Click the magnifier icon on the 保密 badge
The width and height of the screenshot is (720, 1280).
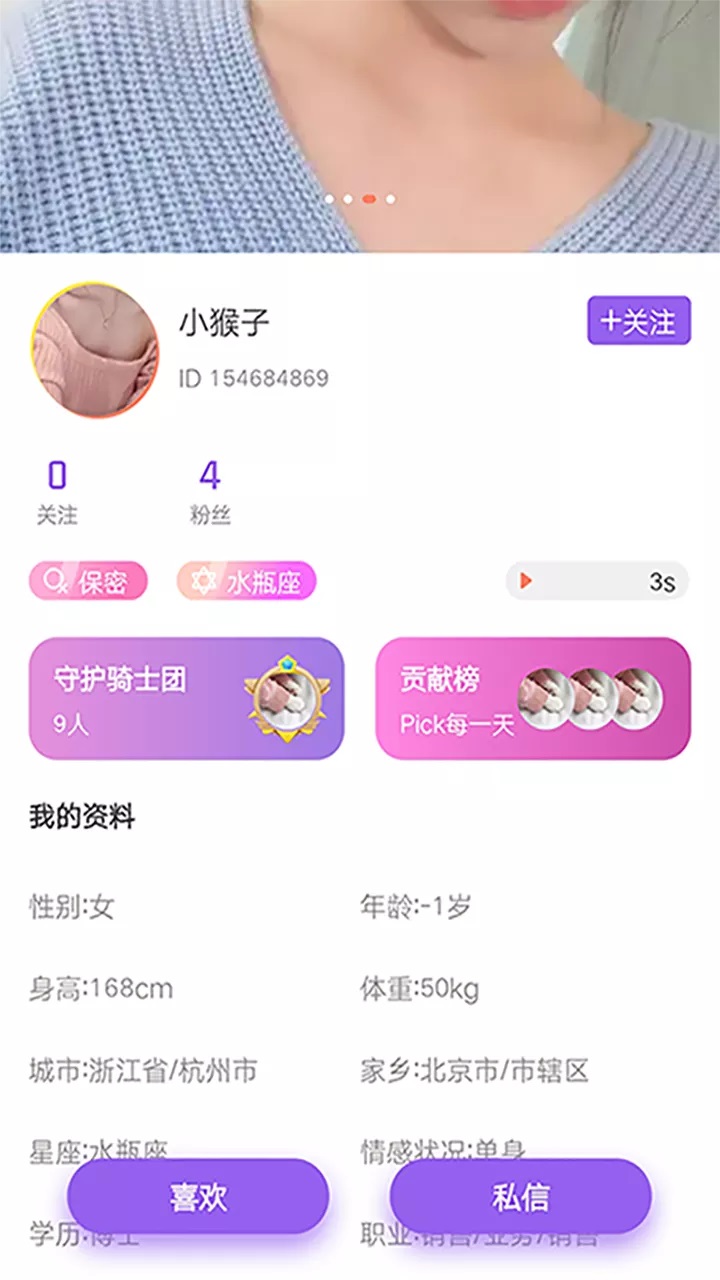(x=55, y=580)
